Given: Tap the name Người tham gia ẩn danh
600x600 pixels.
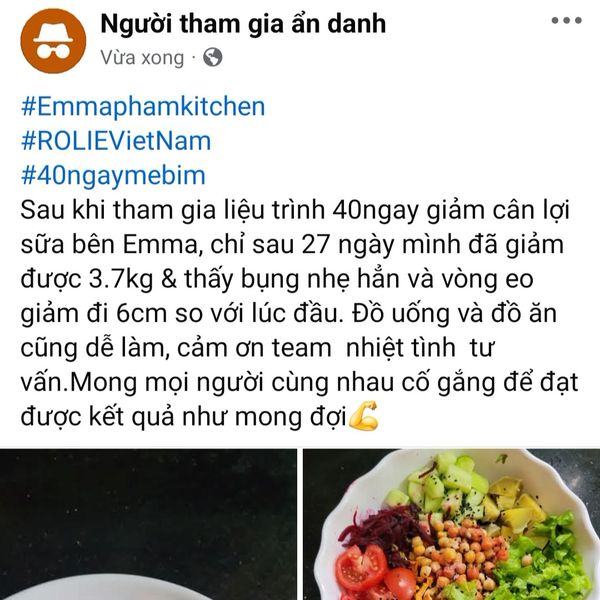Looking at the screenshot, I should [243, 25].
